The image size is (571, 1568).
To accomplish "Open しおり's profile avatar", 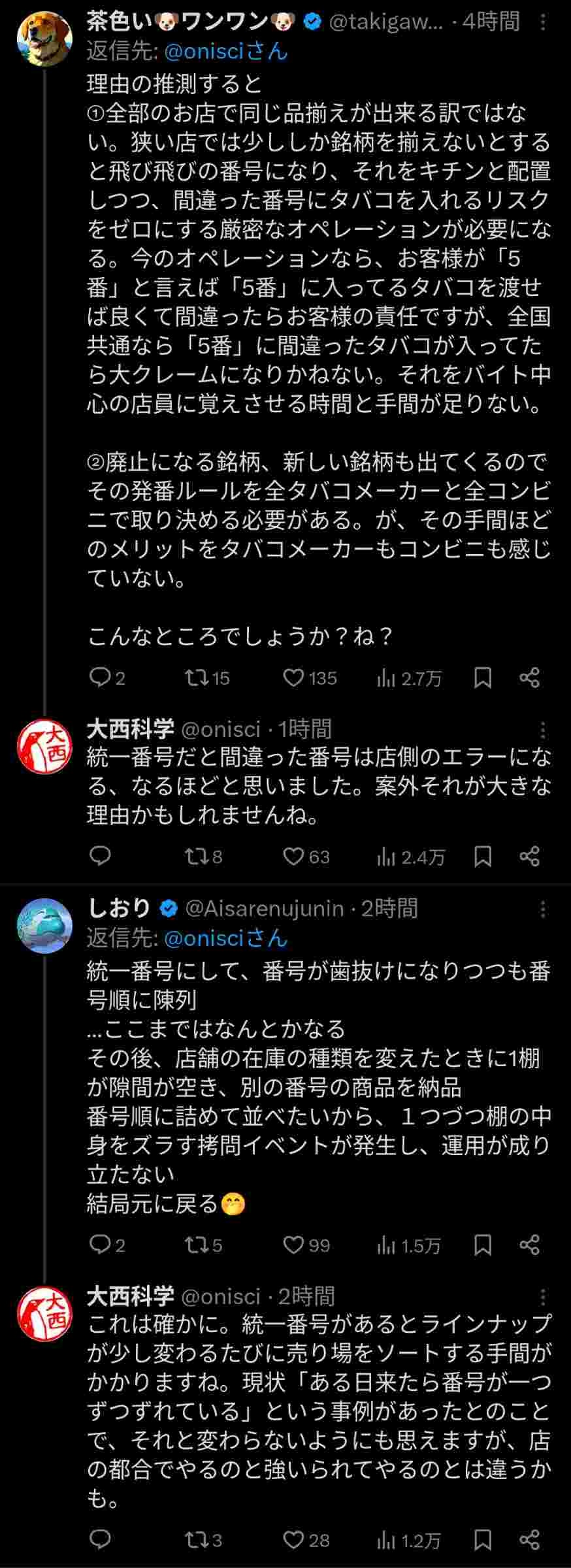I will click(x=44, y=926).
